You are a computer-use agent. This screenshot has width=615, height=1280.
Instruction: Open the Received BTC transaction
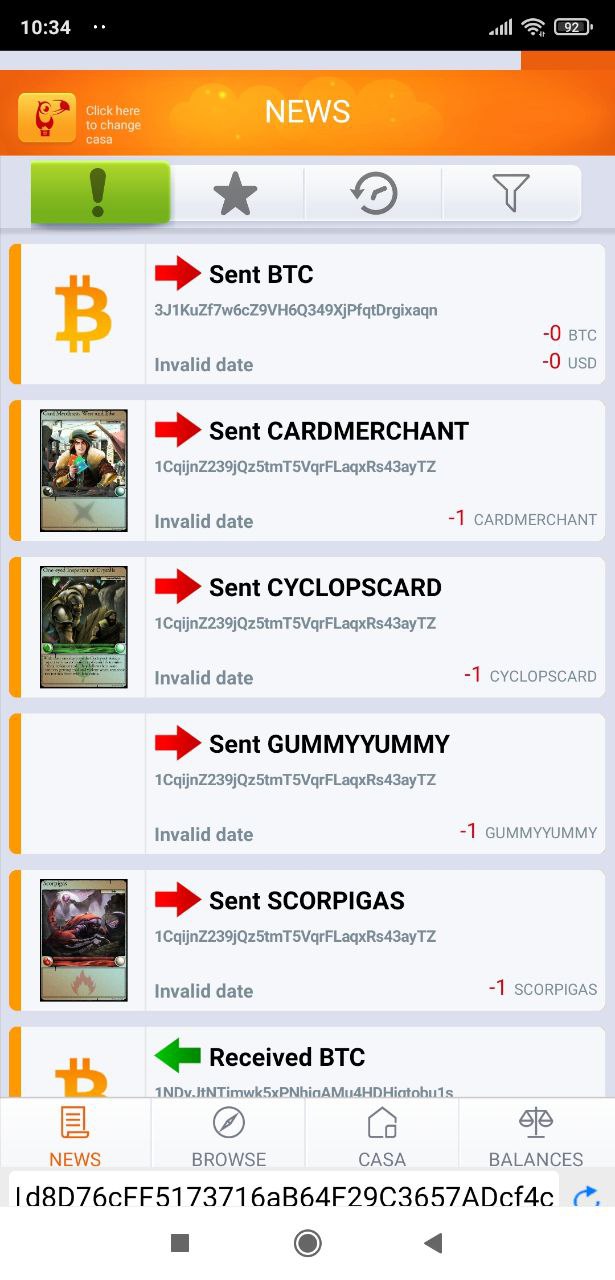307,1062
